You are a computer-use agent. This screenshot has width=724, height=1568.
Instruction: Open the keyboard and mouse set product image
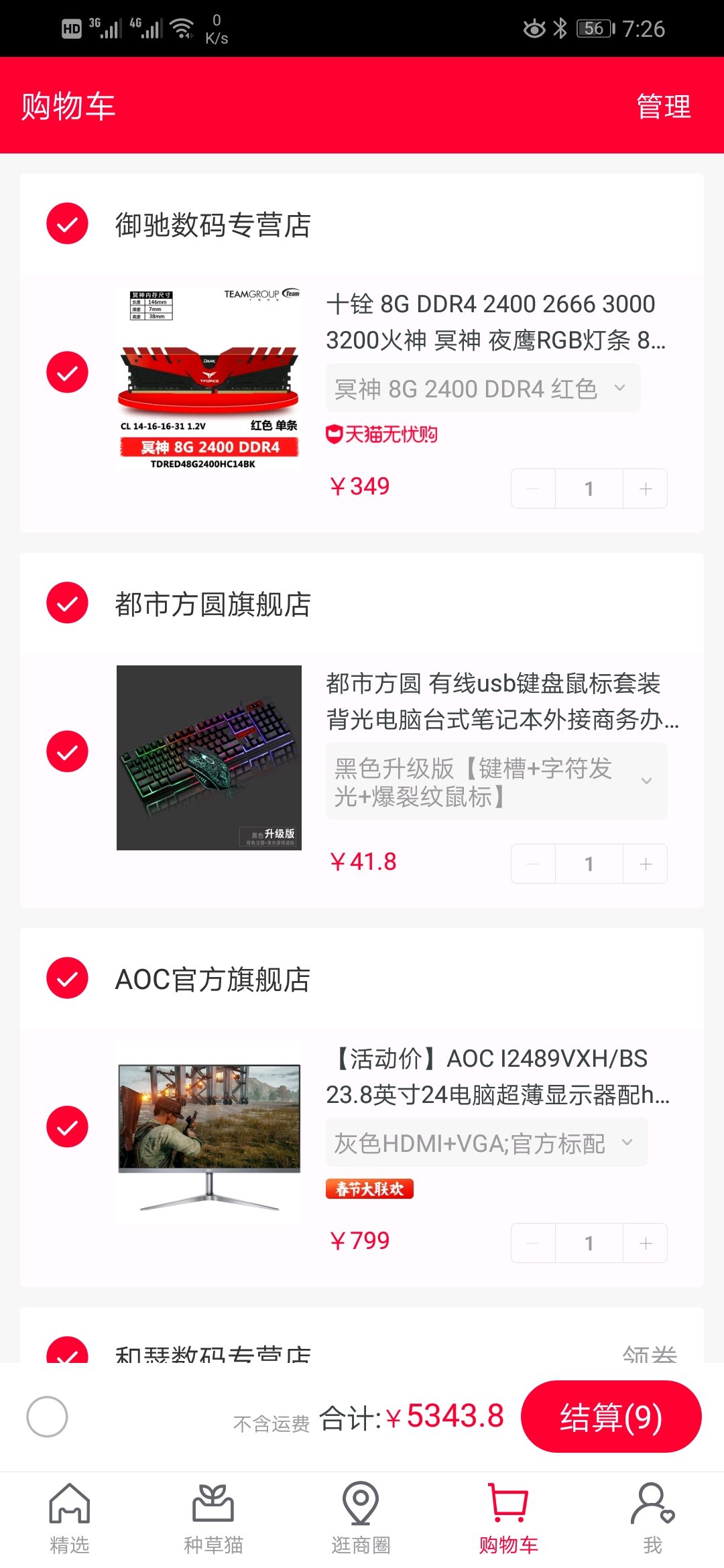209,758
